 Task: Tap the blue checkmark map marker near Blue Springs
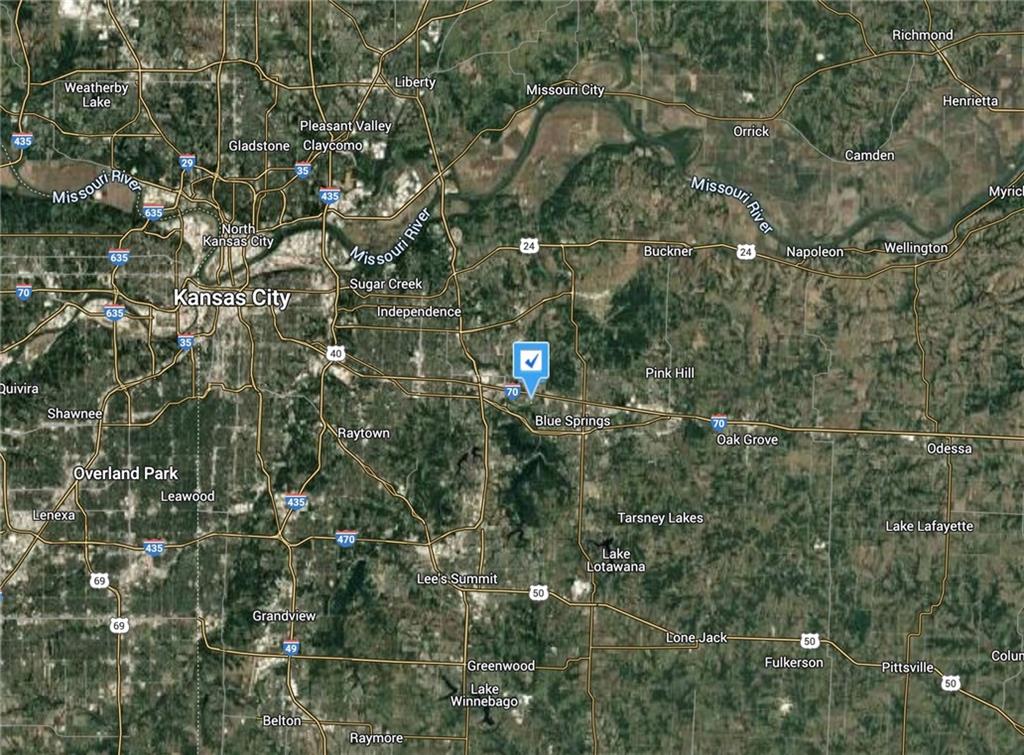pos(531,362)
